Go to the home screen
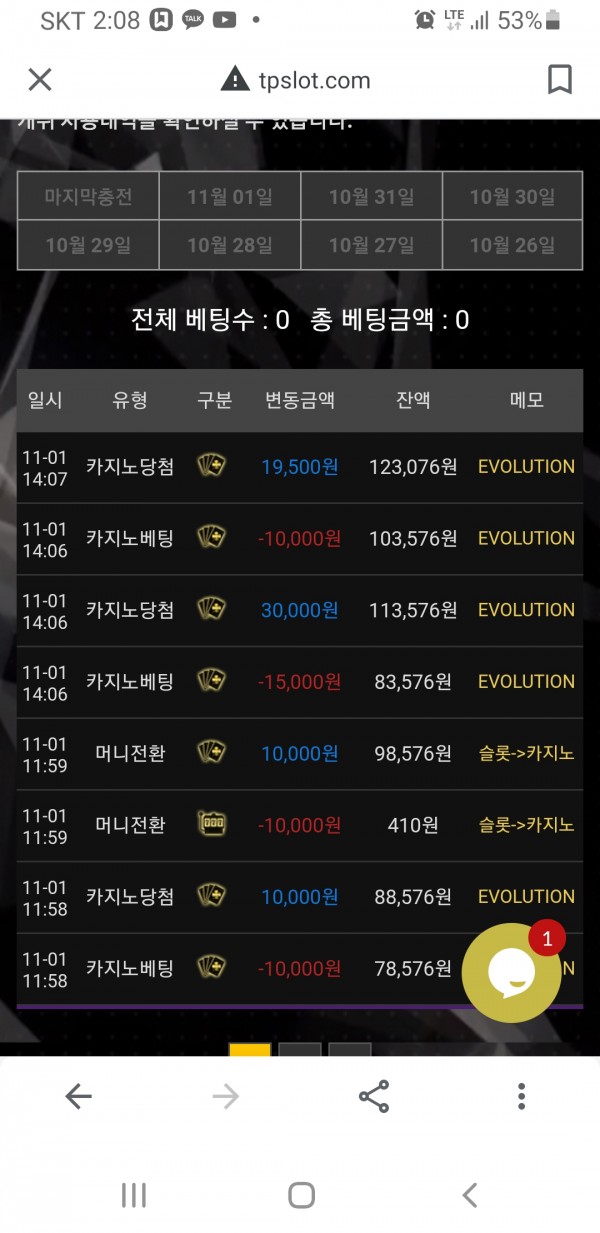600x1233 pixels. tap(301, 1194)
